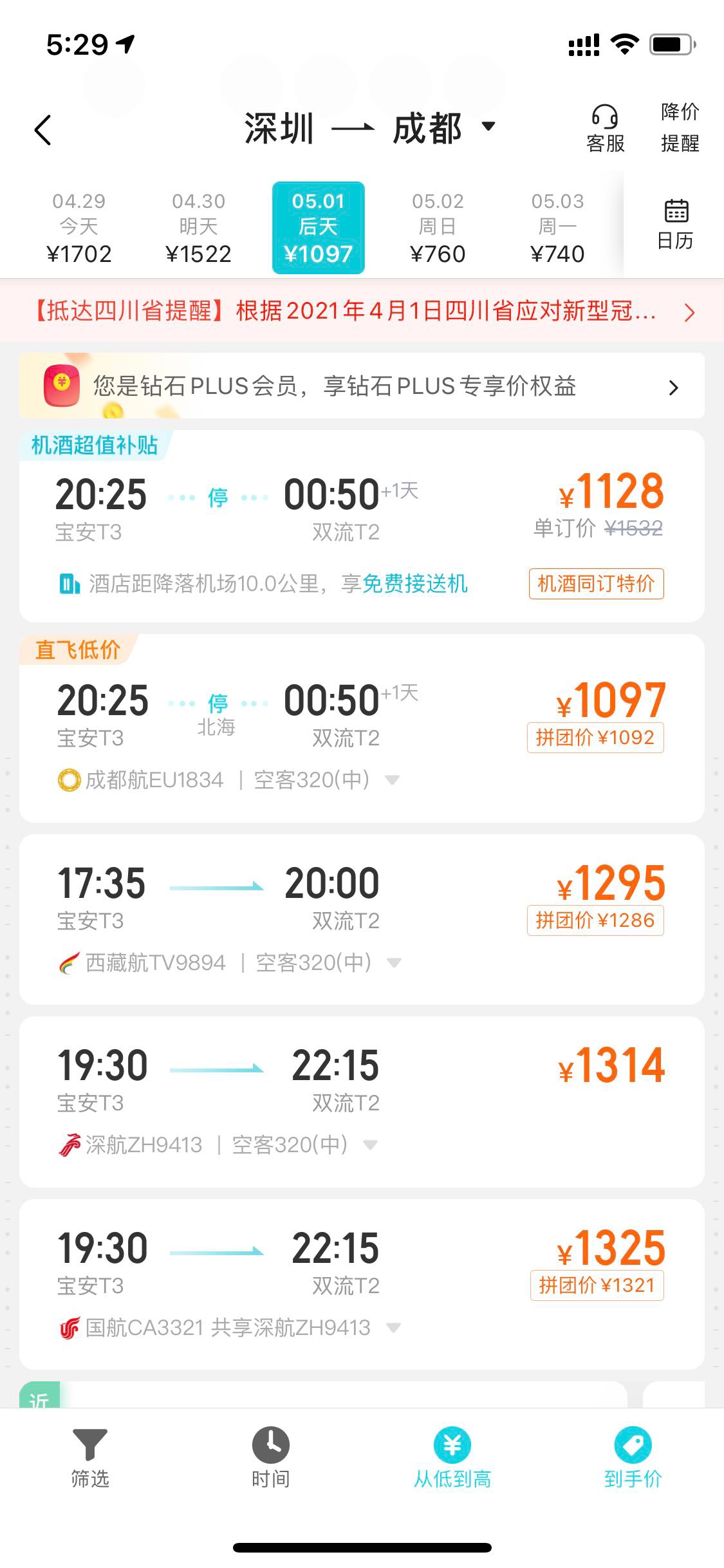Screen dimensions: 724x1568
Task: Open the 抵达四川省提醒 notice
Action: point(360,312)
